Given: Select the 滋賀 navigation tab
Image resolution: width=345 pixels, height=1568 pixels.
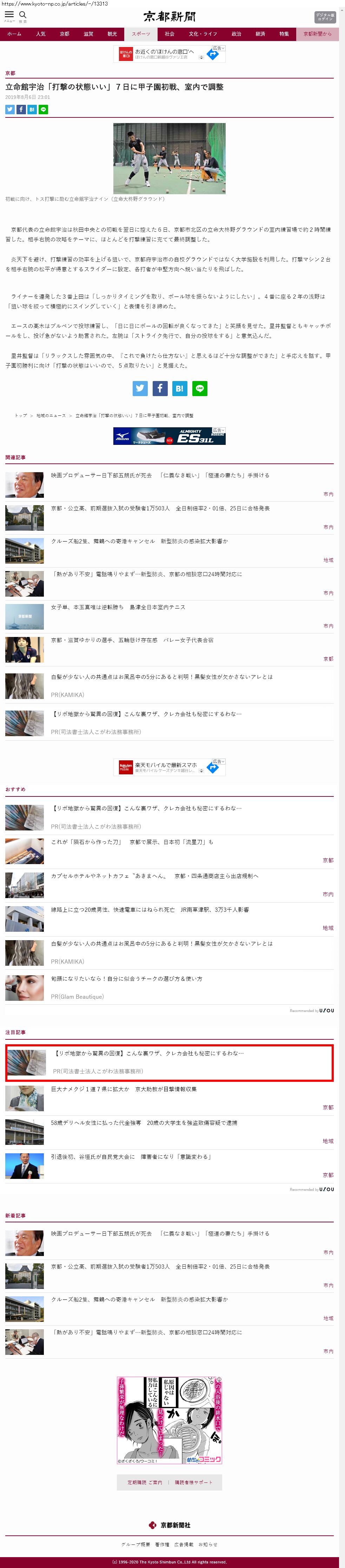Looking at the screenshot, I should point(88,34).
